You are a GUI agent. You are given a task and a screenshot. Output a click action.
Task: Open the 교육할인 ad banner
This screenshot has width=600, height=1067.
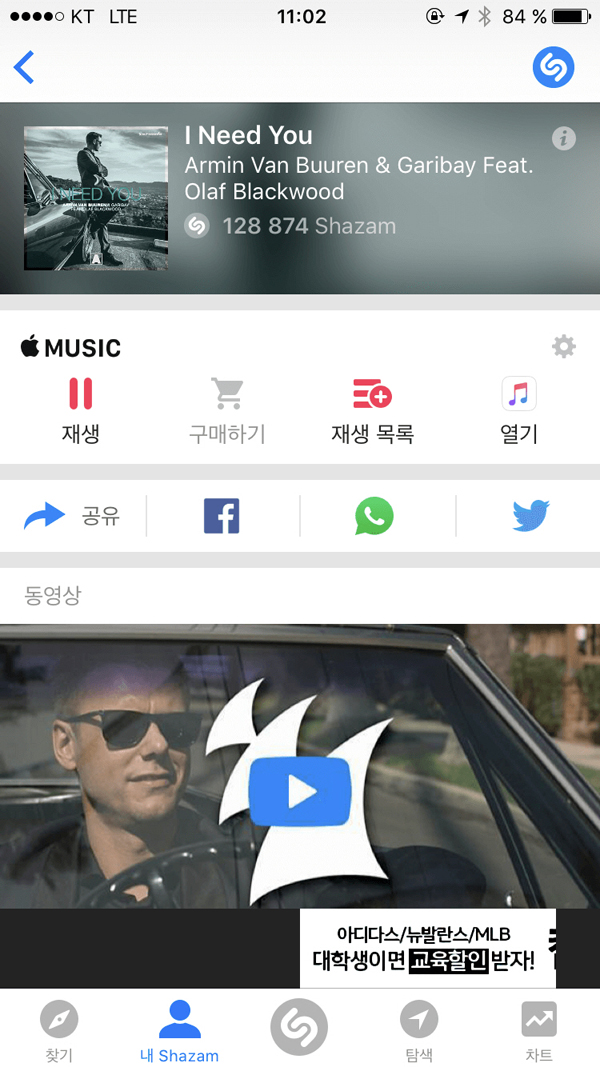(x=427, y=948)
